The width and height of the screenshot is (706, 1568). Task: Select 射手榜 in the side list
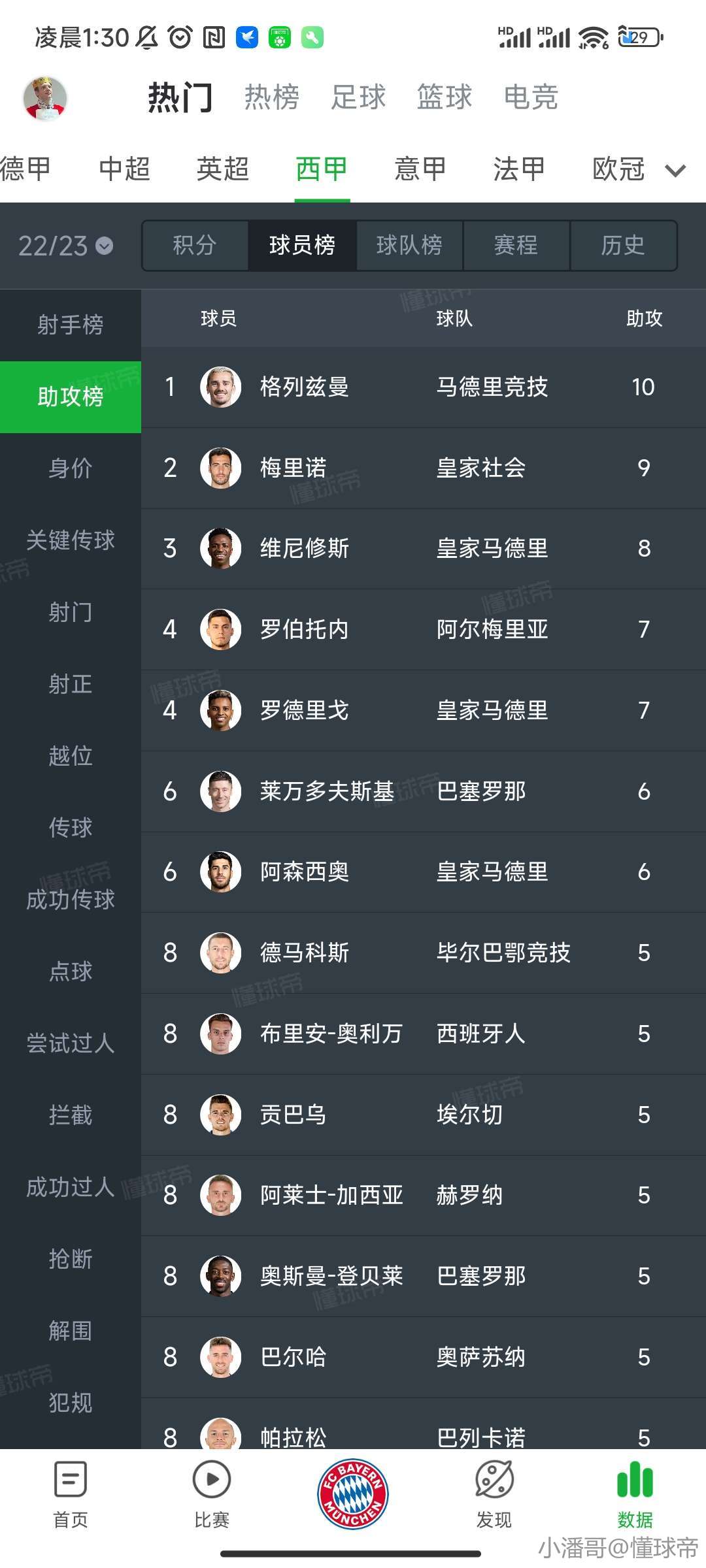[71, 325]
